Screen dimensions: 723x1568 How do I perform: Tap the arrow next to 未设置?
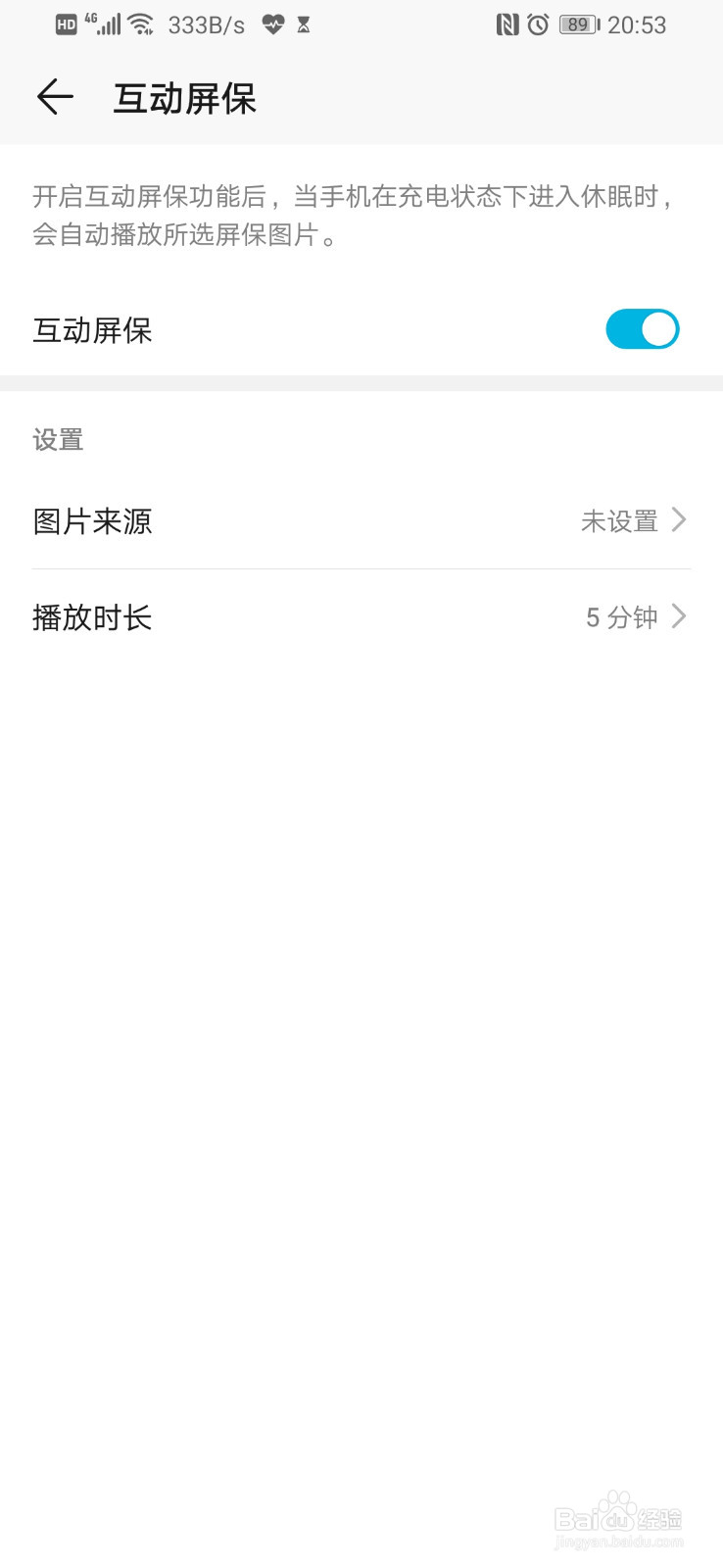click(677, 520)
